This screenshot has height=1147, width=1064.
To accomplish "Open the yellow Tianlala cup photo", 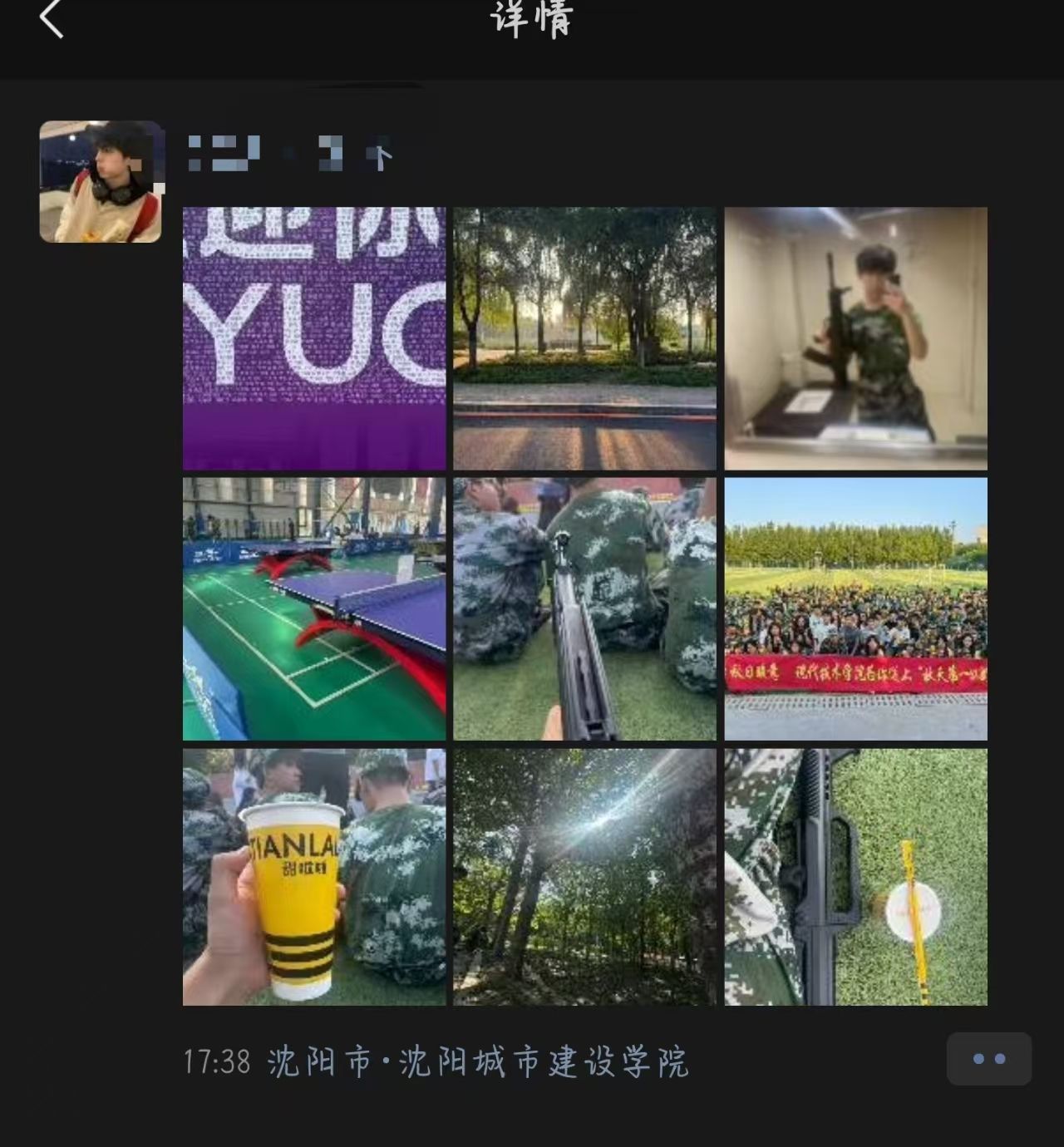I will [314, 877].
